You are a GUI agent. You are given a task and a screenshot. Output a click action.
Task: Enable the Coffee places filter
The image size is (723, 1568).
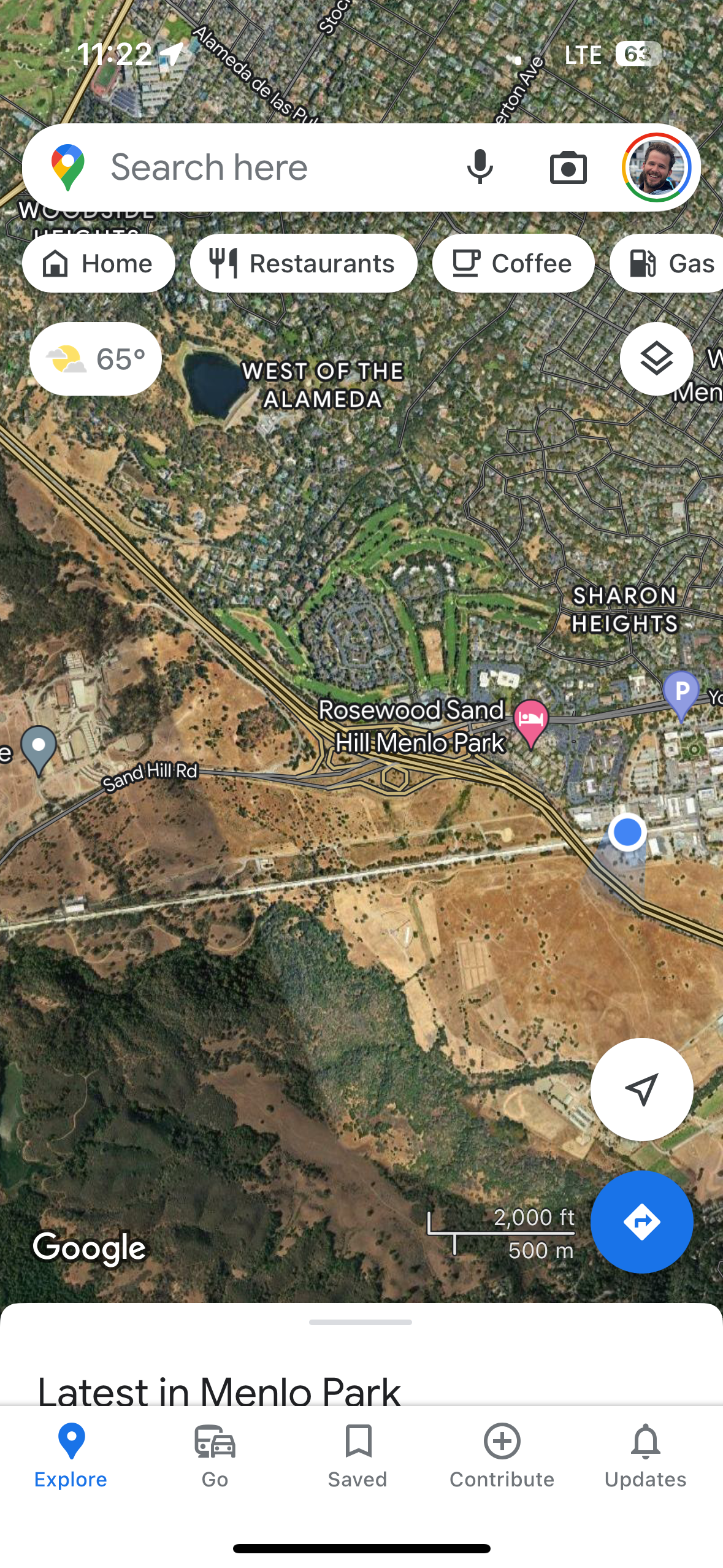click(x=513, y=263)
